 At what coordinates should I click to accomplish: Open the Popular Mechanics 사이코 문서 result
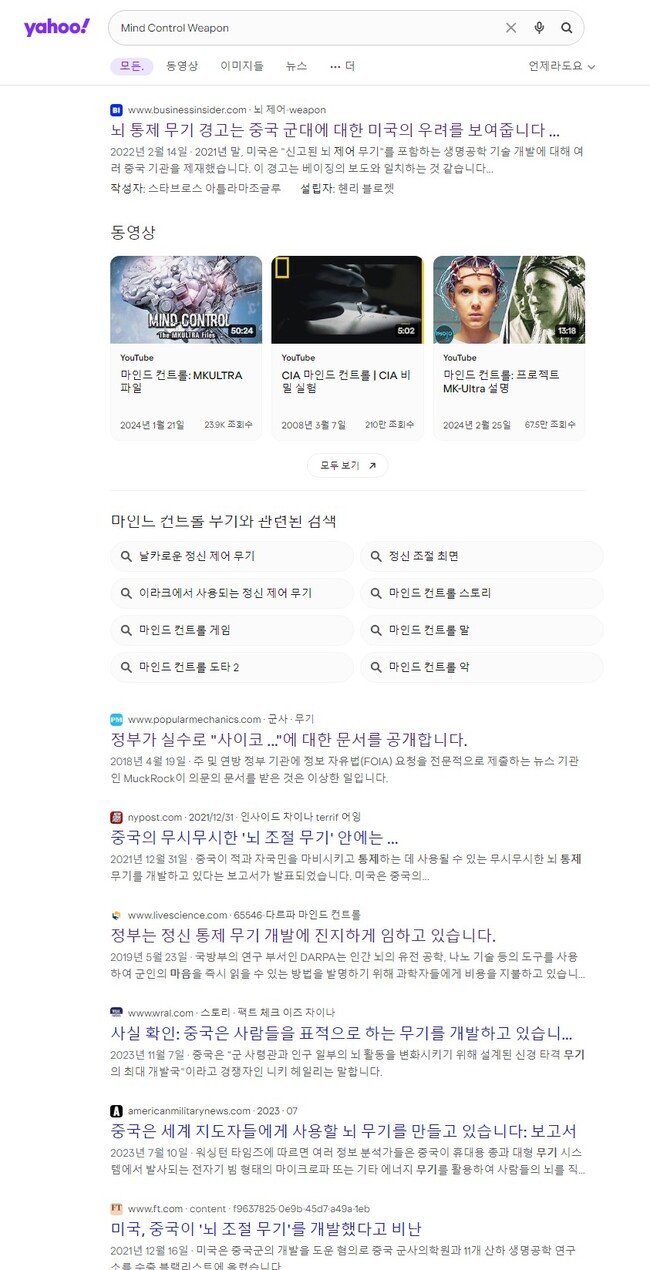coord(289,740)
